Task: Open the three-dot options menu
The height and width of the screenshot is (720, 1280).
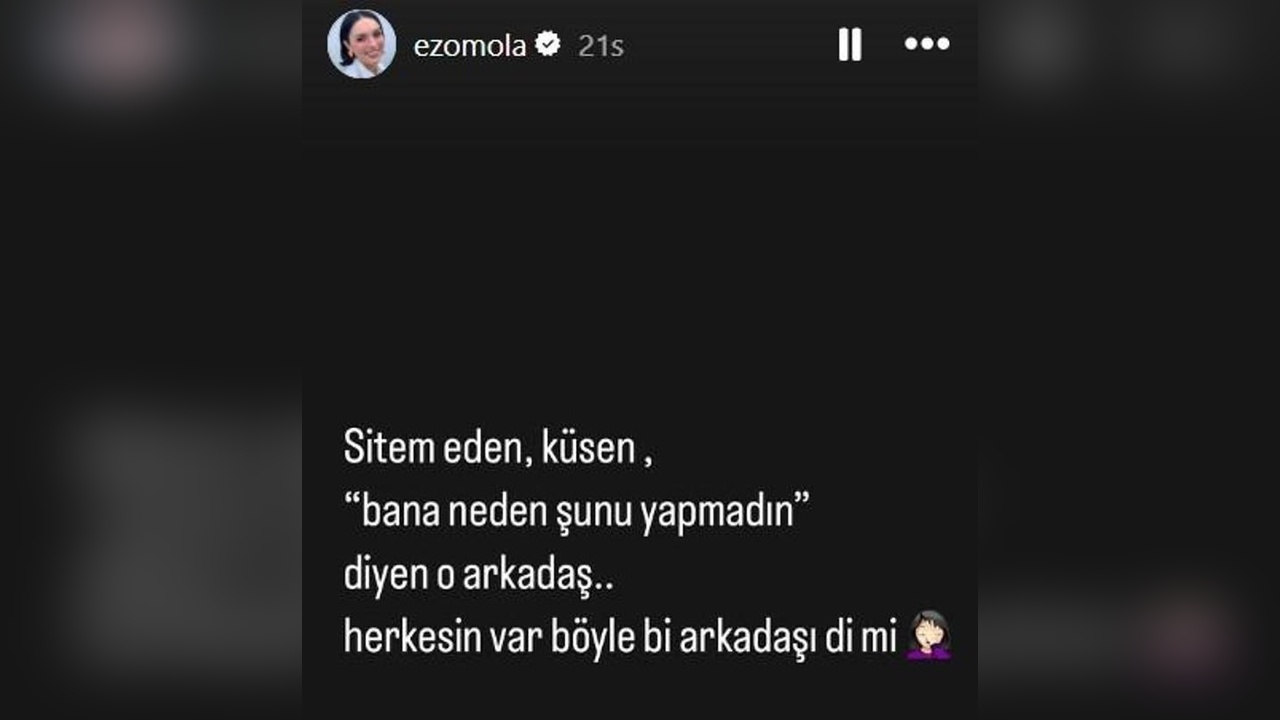Action: click(x=927, y=44)
